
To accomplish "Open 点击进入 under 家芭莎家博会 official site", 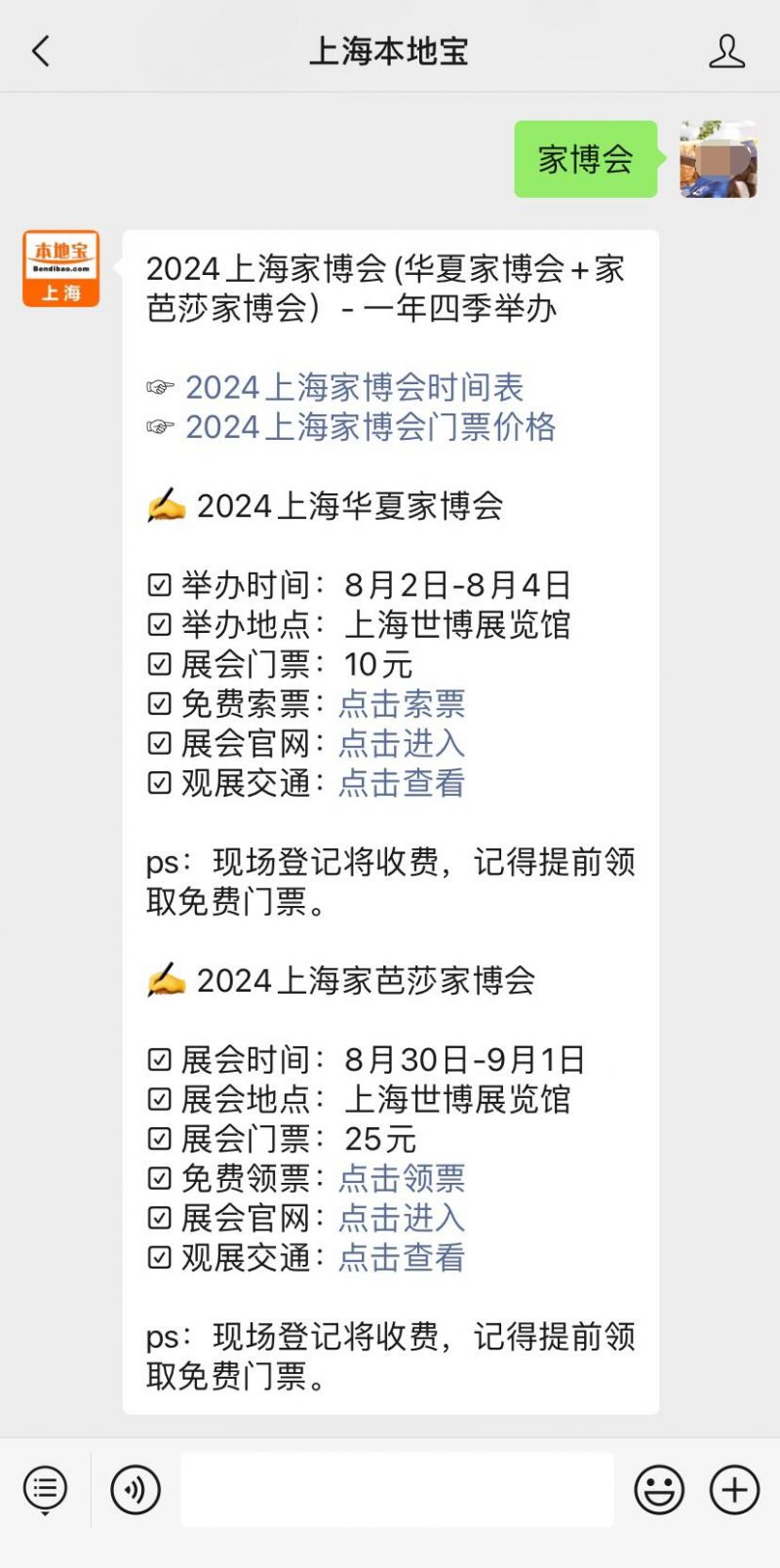I will (402, 1219).
